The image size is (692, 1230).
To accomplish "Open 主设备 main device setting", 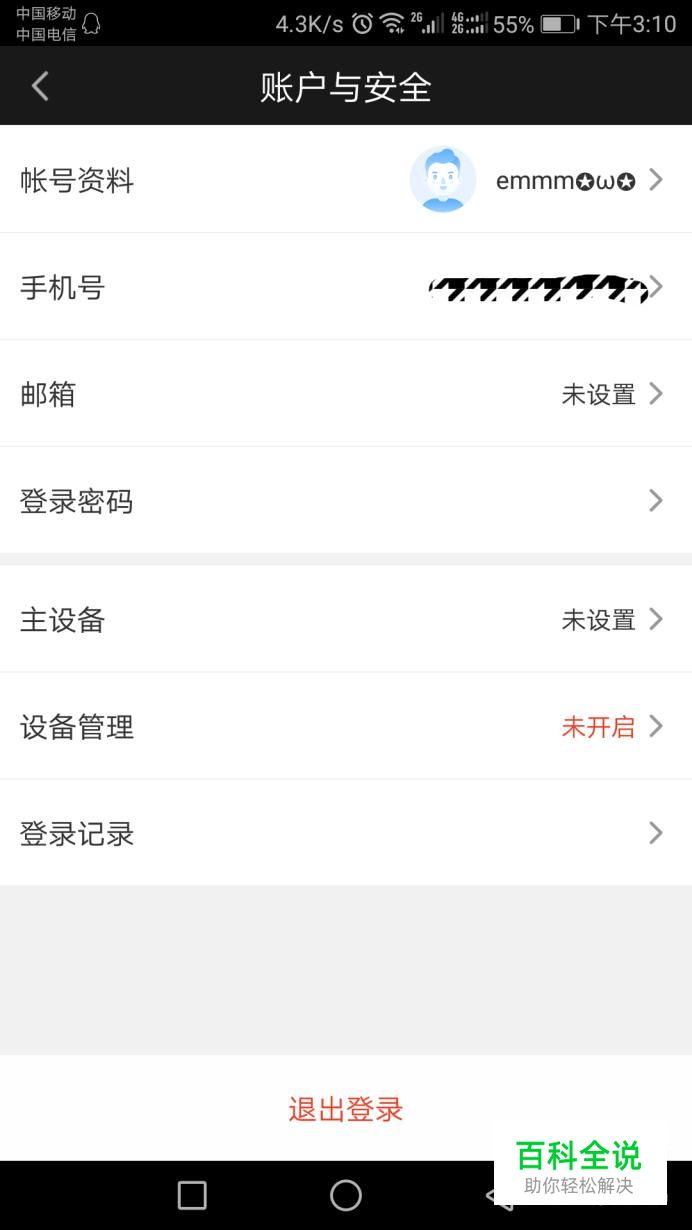I will (346, 620).
